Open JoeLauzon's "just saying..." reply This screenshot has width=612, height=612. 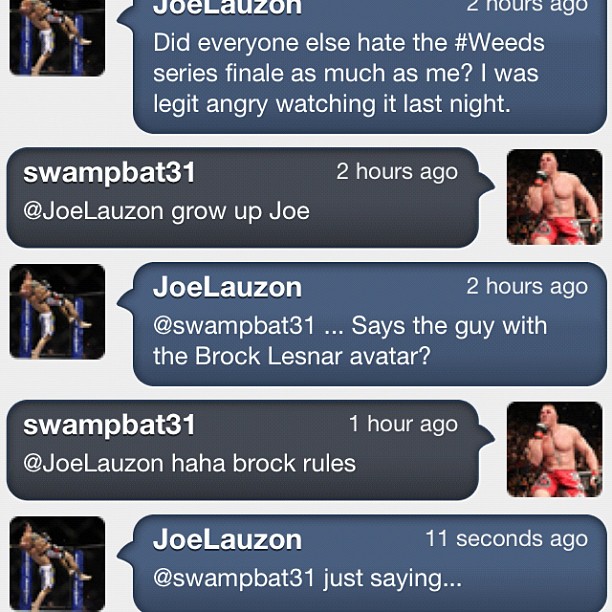pyautogui.click(x=368, y=564)
